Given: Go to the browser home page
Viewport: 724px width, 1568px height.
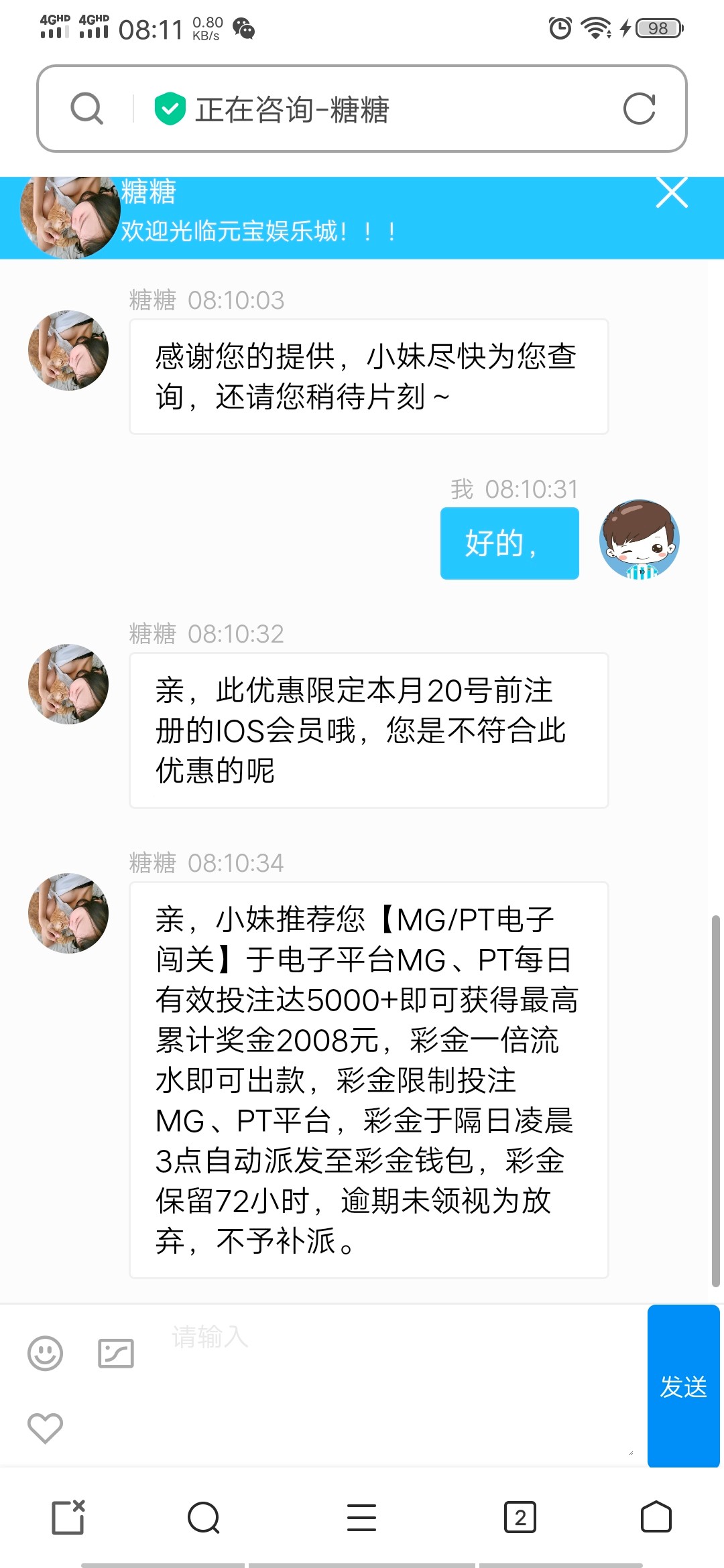Looking at the screenshot, I should coord(656,1518).
